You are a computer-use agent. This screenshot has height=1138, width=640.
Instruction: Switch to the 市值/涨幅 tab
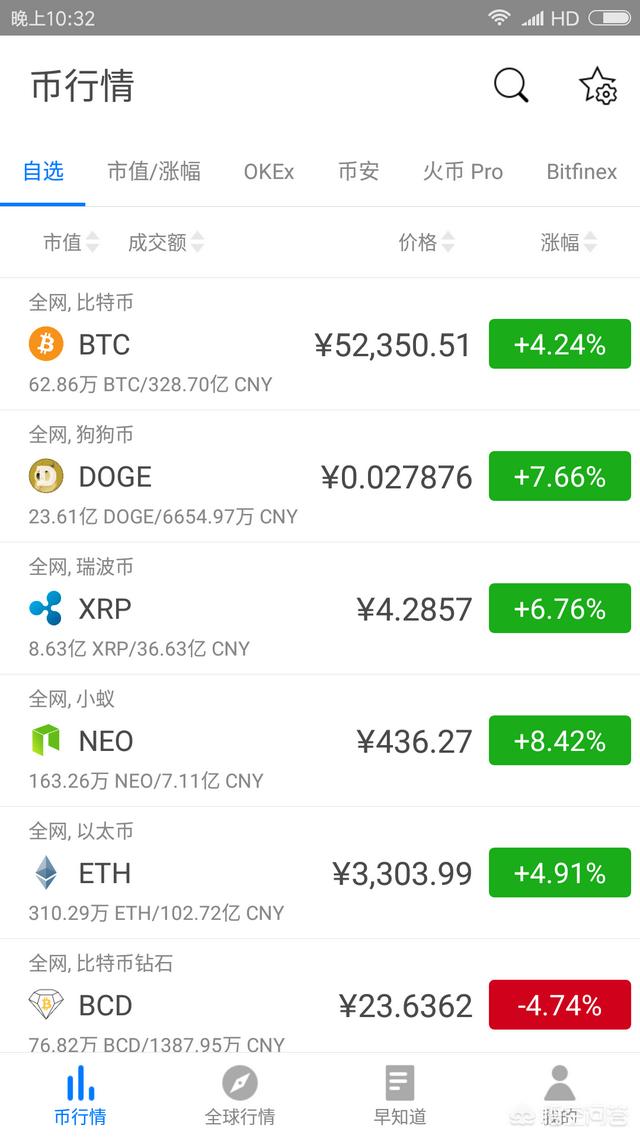click(x=154, y=172)
